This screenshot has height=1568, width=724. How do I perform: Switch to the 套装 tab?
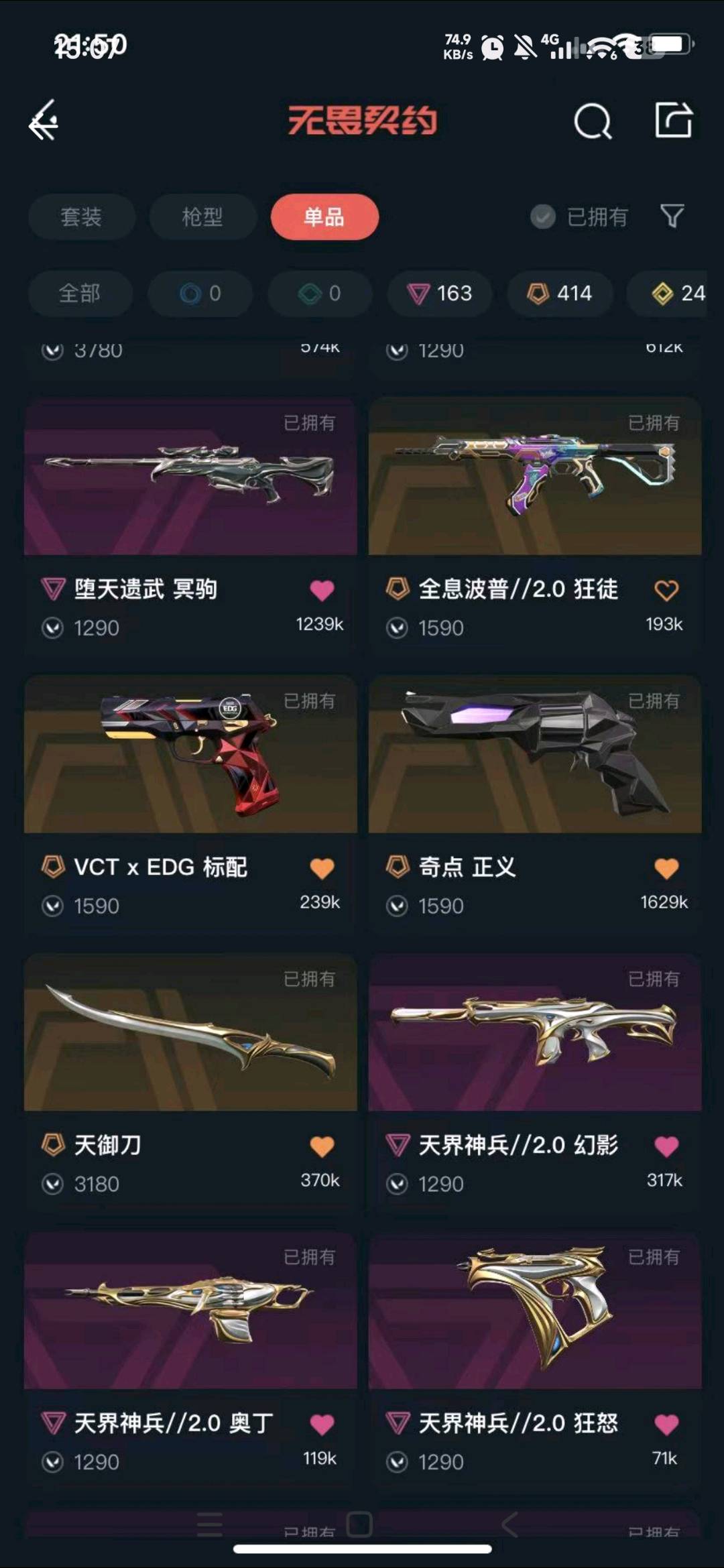81,217
